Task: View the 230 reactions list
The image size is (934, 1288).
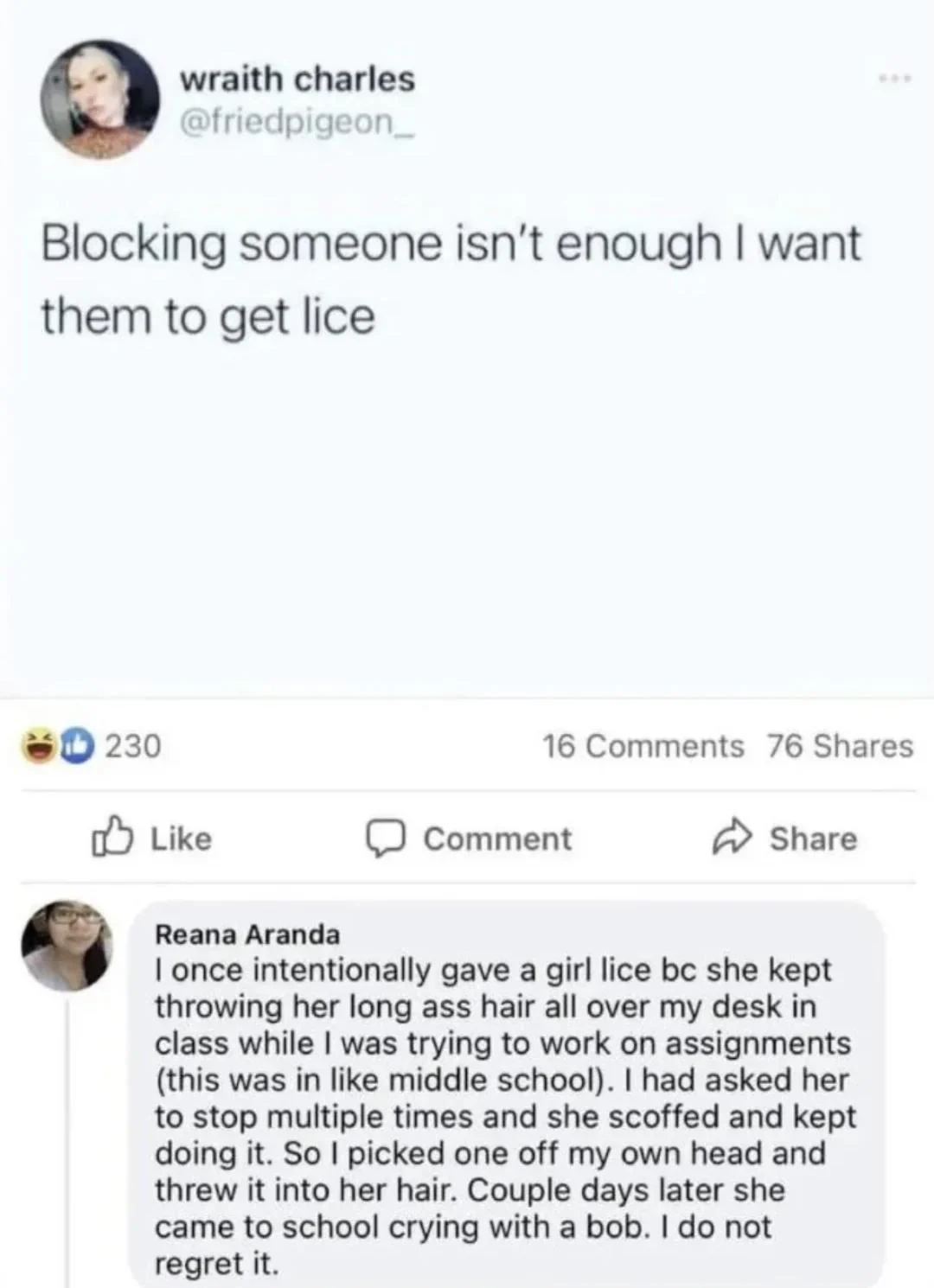Action: [x=93, y=745]
